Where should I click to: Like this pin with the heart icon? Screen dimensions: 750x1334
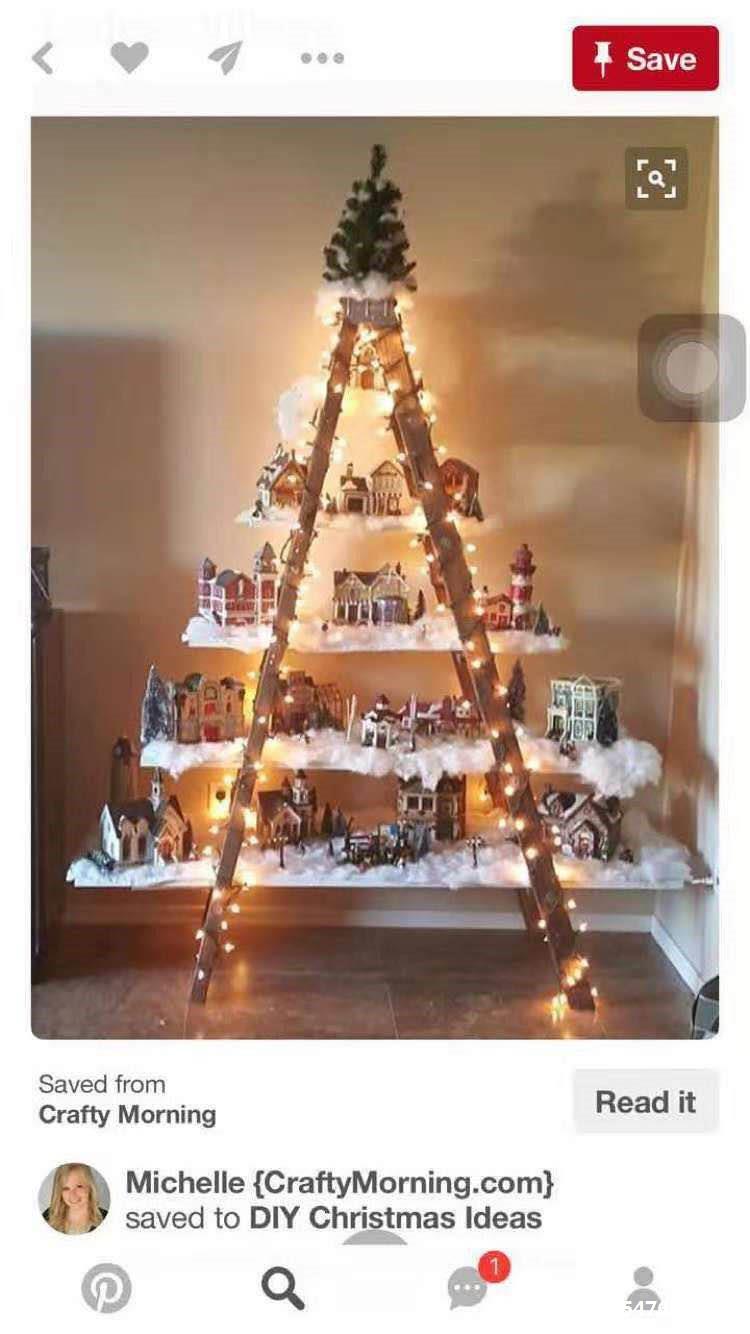point(129,58)
